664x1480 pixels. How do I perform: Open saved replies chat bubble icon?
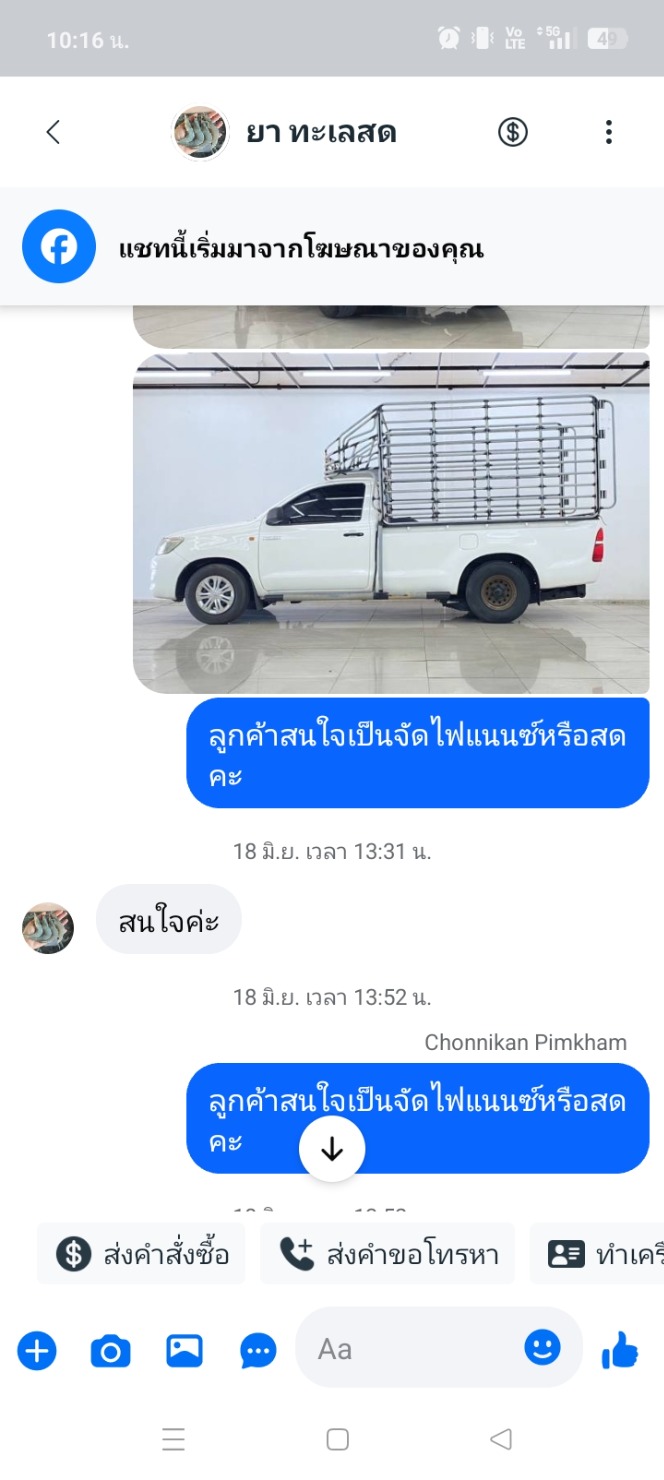click(x=258, y=1351)
